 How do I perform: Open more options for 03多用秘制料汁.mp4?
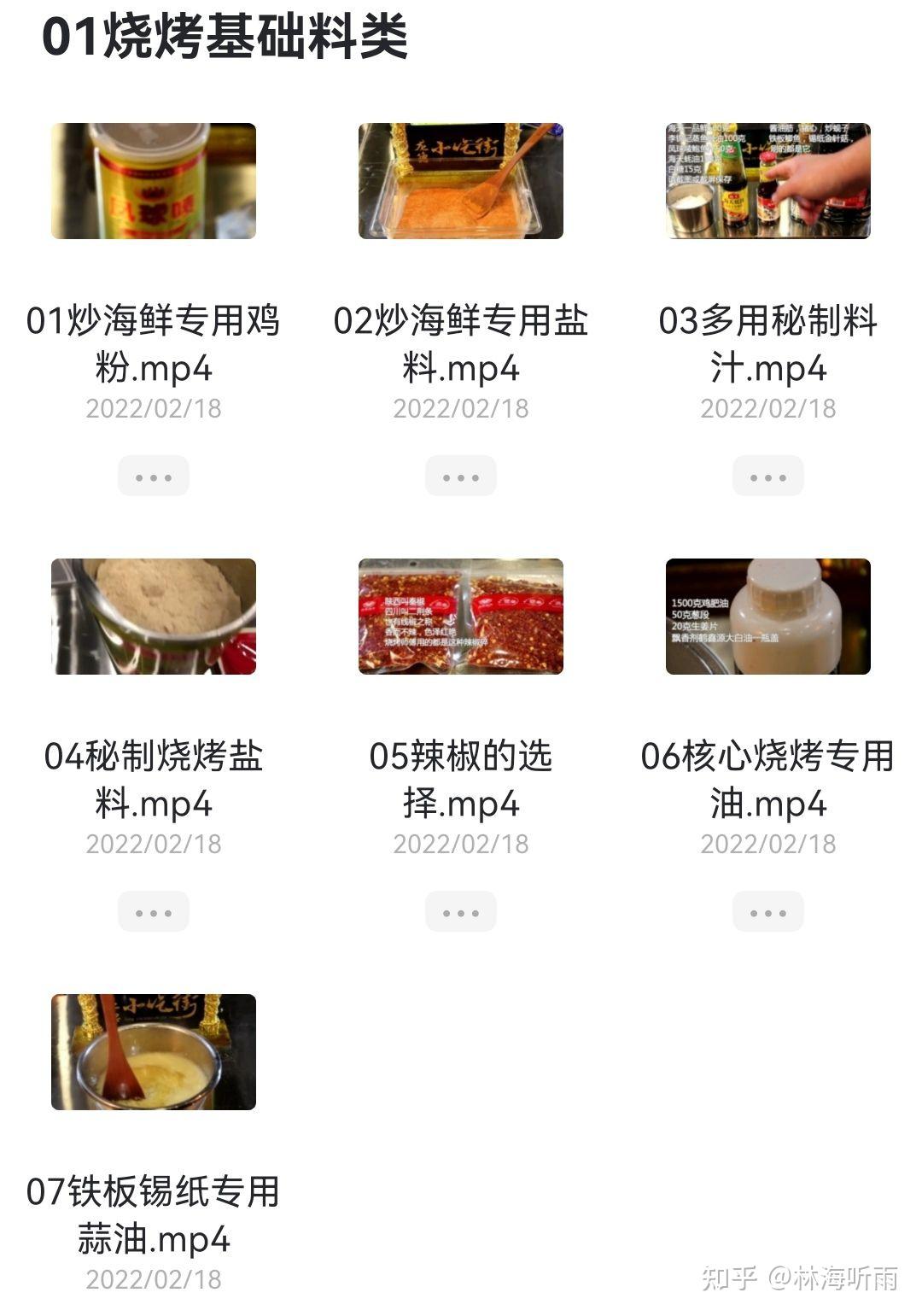[x=768, y=477]
